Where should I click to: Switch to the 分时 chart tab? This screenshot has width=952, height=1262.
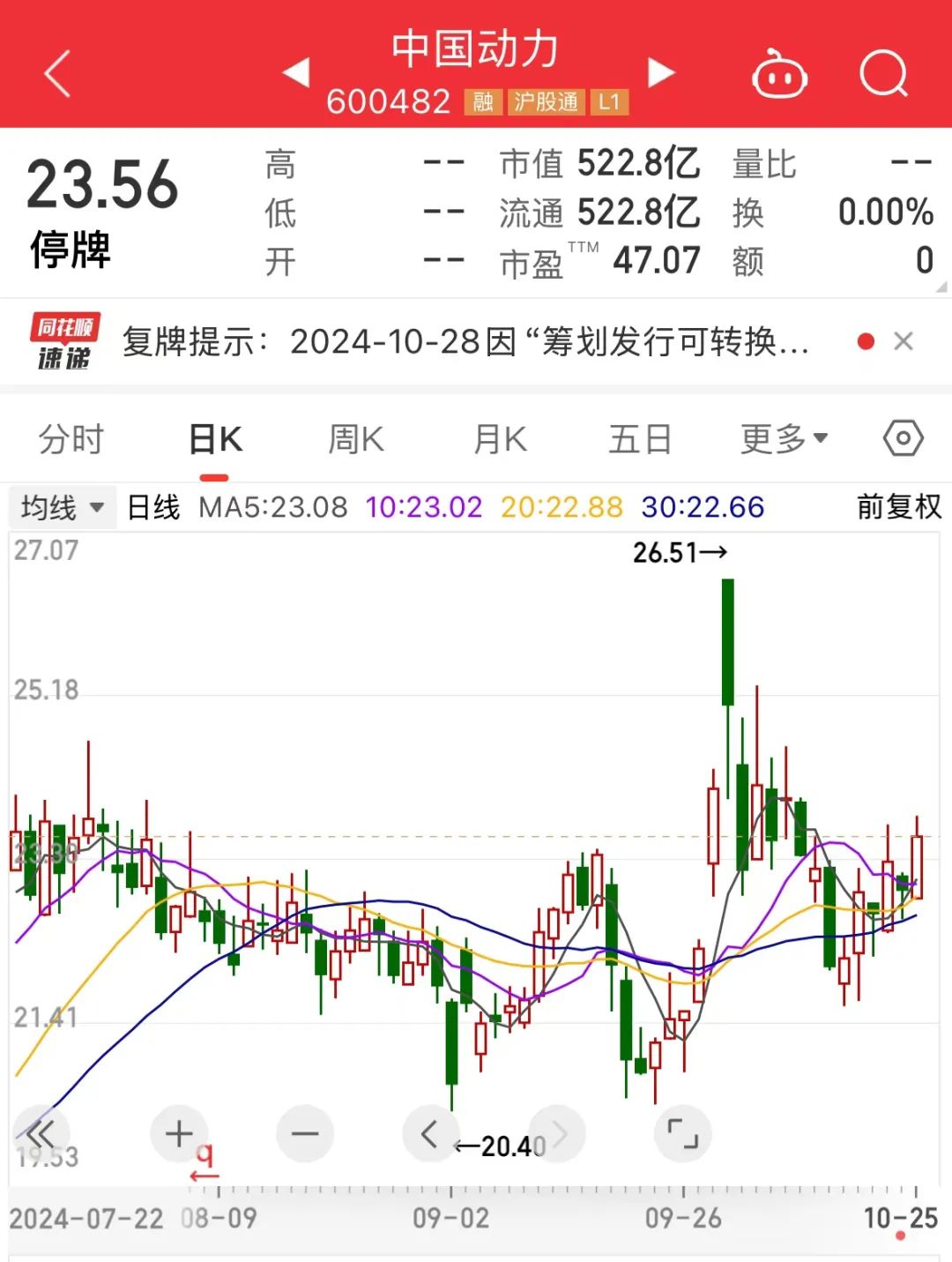pos(71,438)
